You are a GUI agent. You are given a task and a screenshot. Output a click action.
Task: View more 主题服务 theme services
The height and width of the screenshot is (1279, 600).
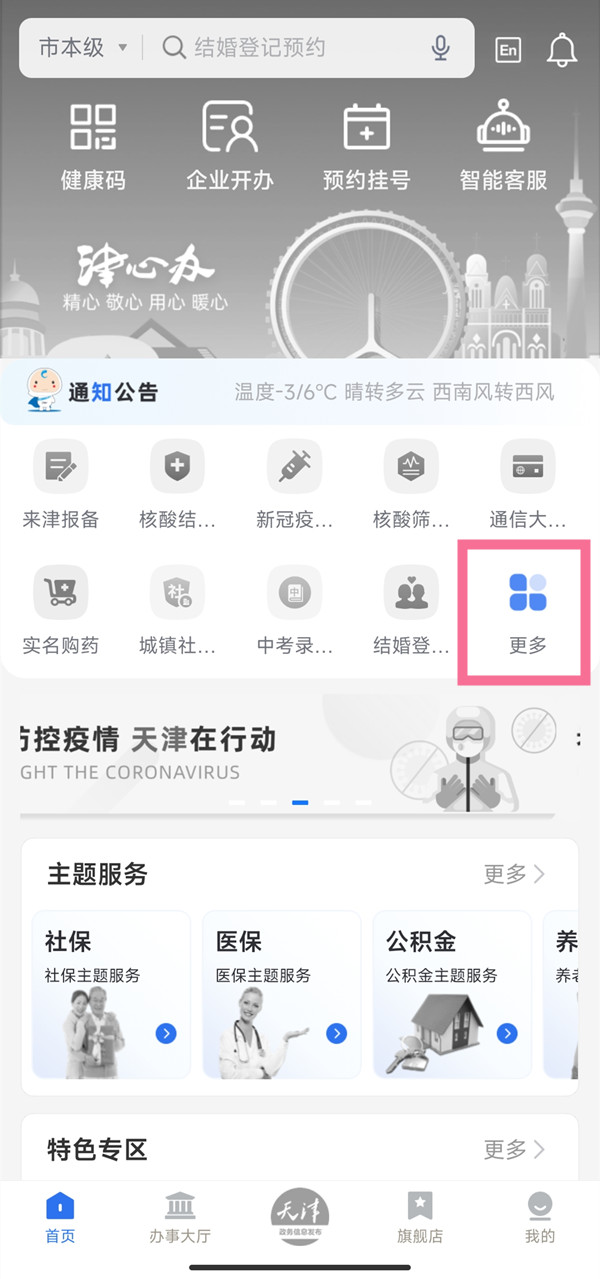(x=514, y=874)
